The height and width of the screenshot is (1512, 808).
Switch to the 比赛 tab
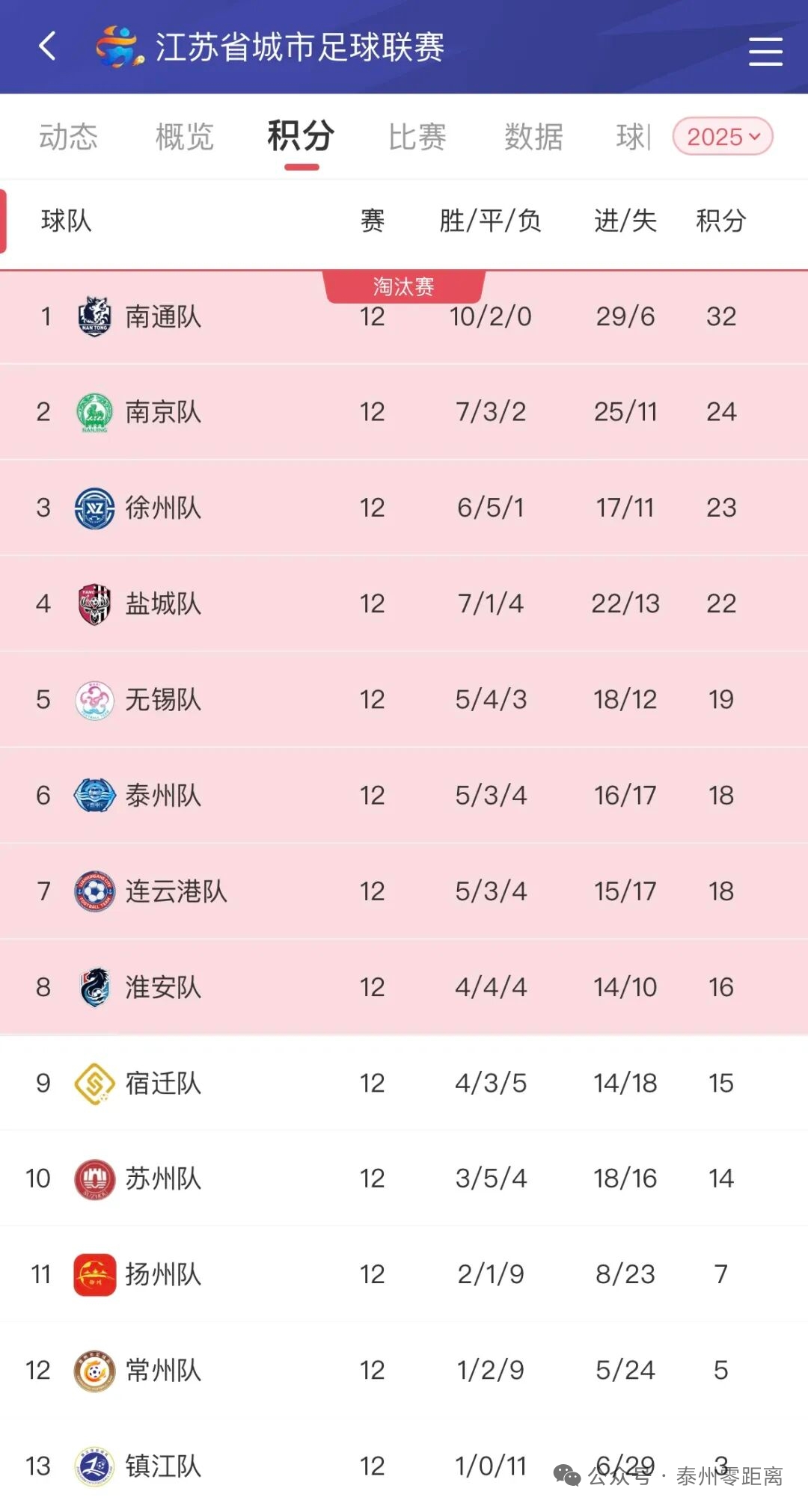click(417, 137)
